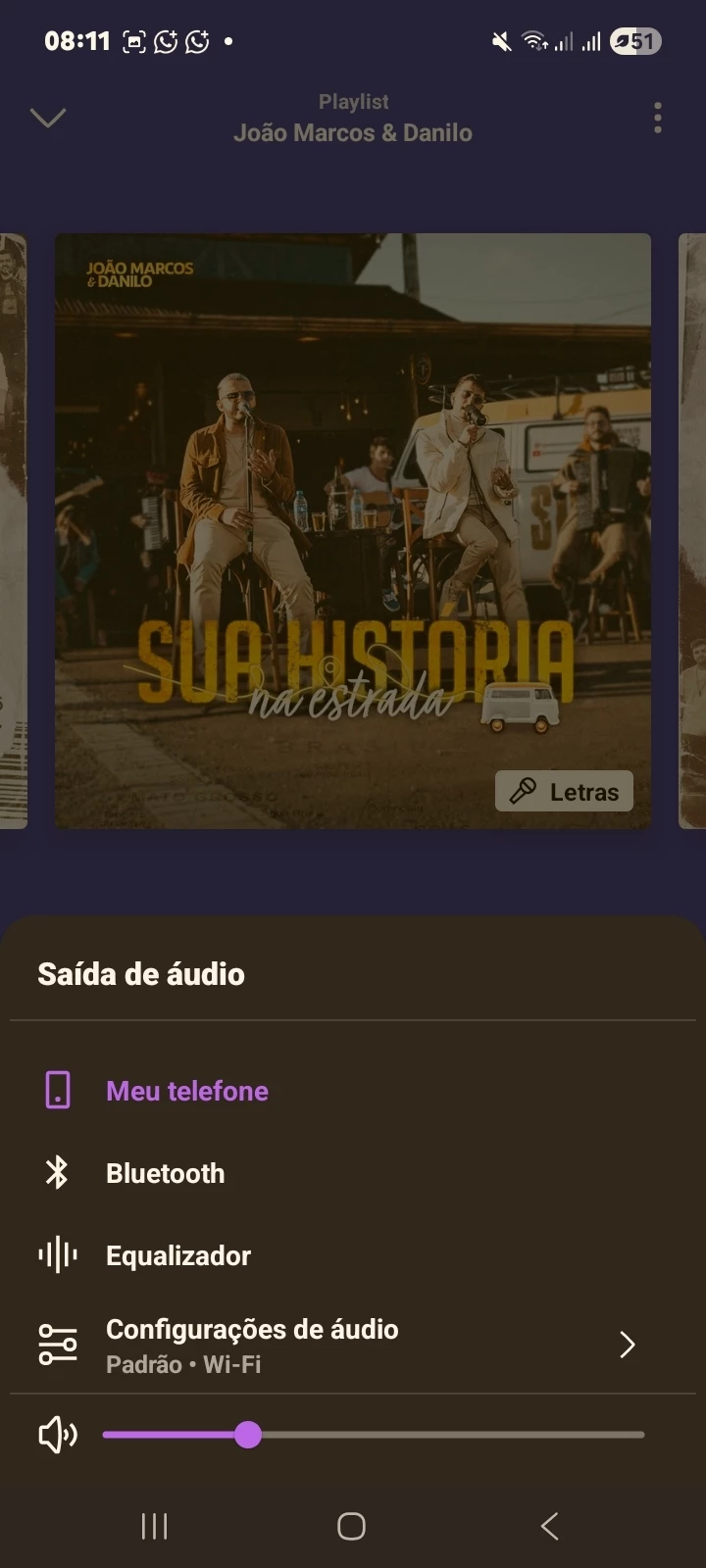The height and width of the screenshot is (1568, 706).
Task: Open Configurações de áudio settings
Action: 252,1345
